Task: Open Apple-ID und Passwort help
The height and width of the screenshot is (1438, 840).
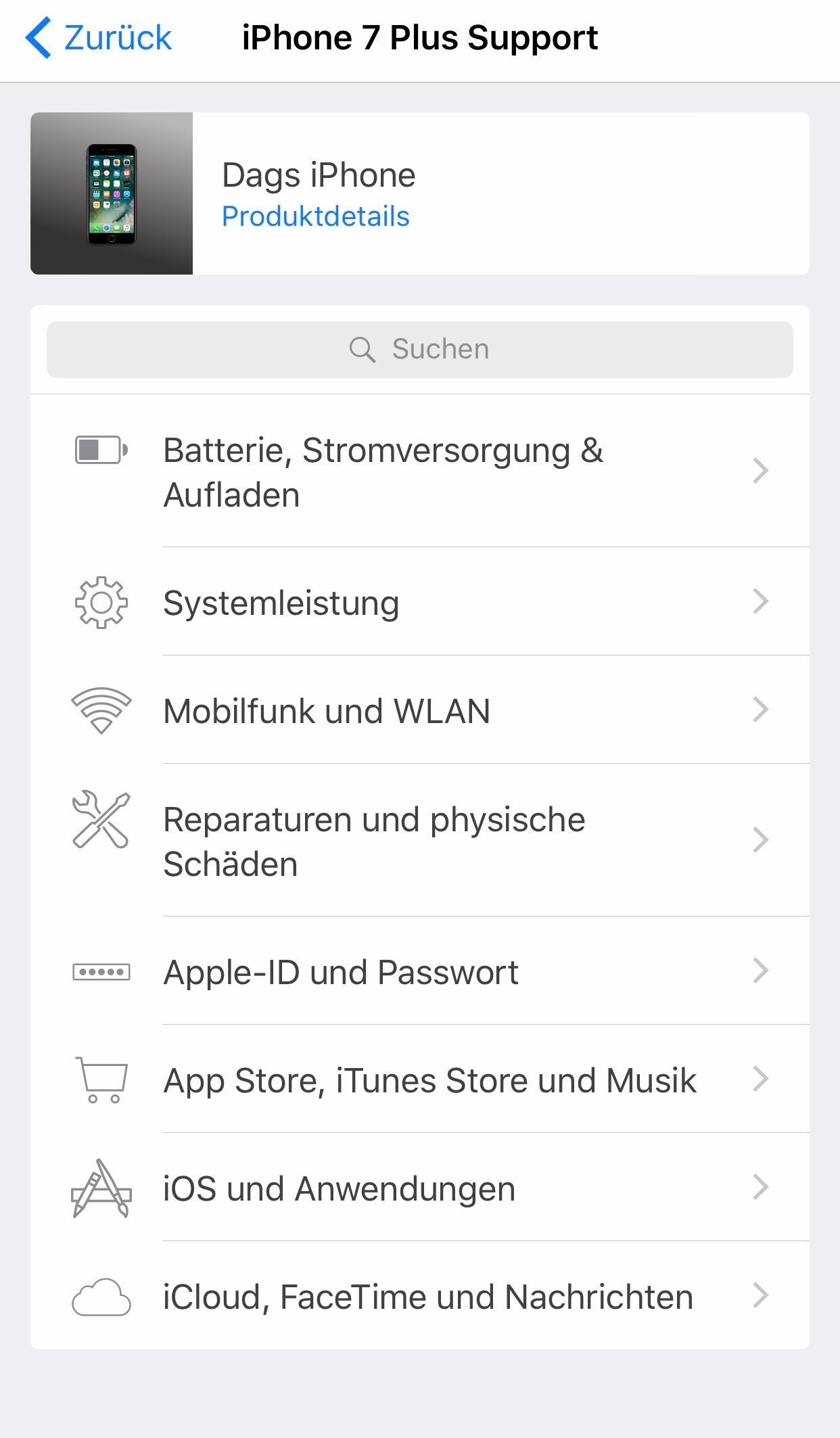Action: tap(419, 972)
